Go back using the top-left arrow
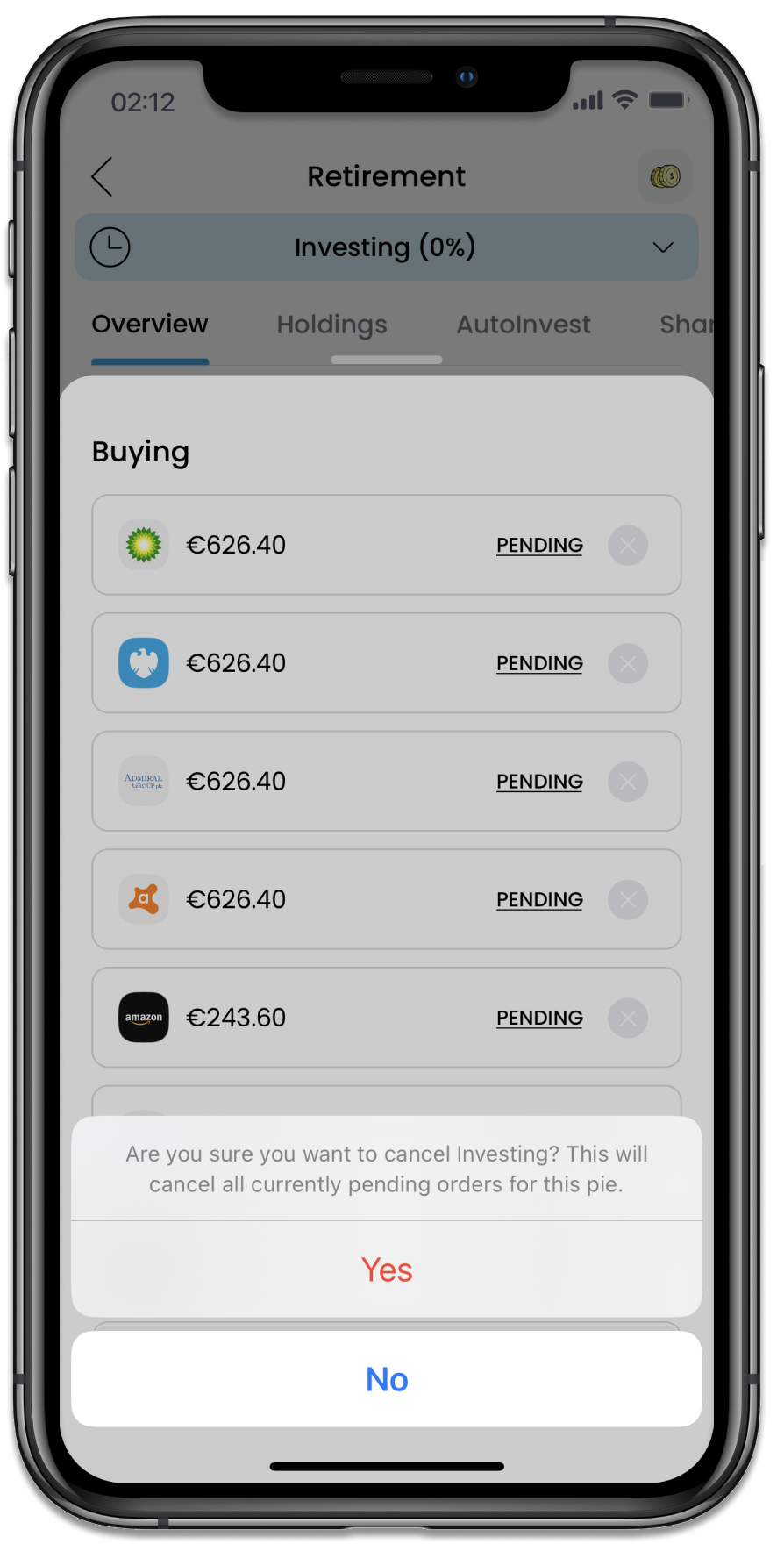The width and height of the screenshot is (784, 1544). [103, 176]
